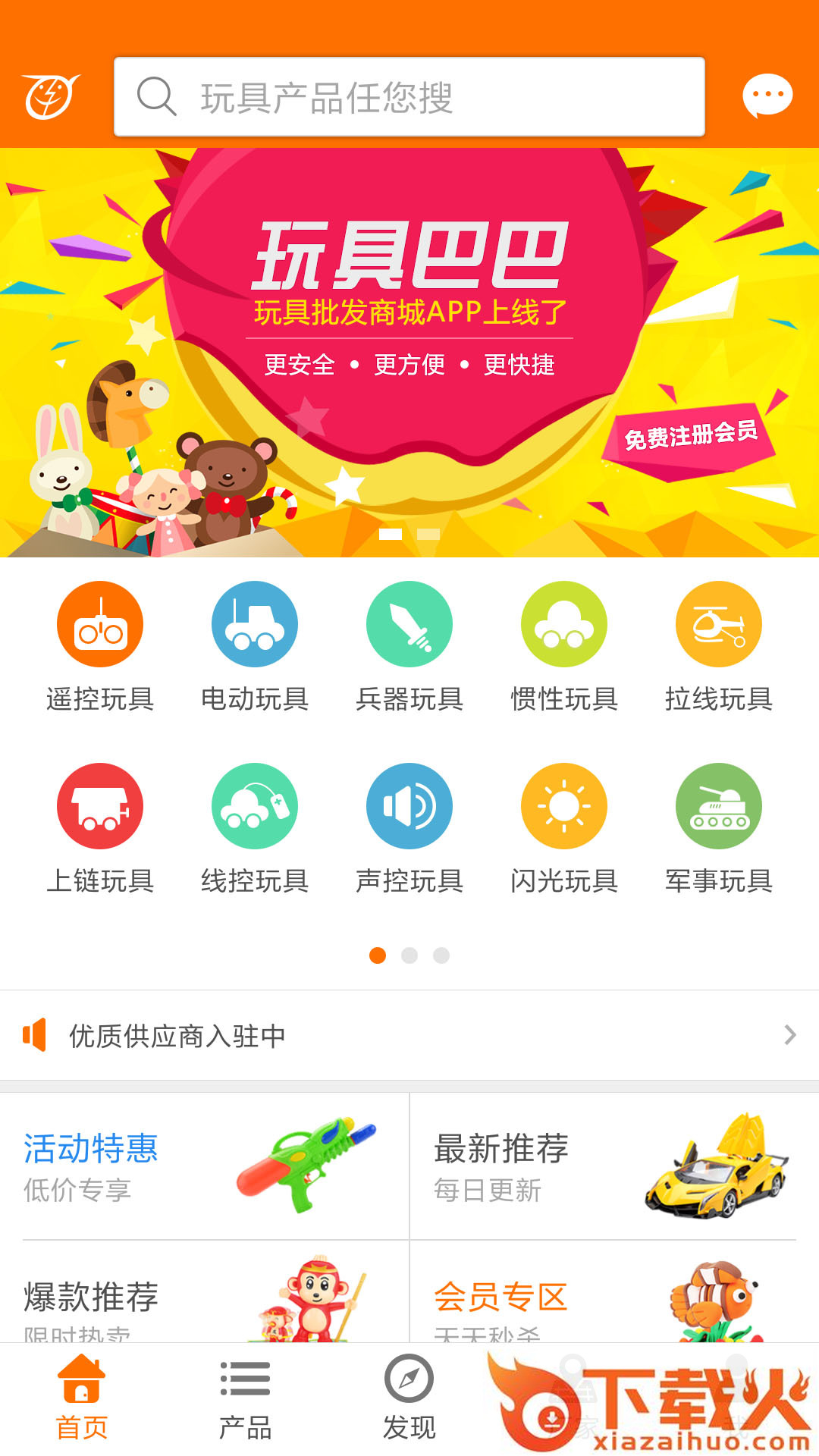Open the 上链玩具 category

[100, 827]
